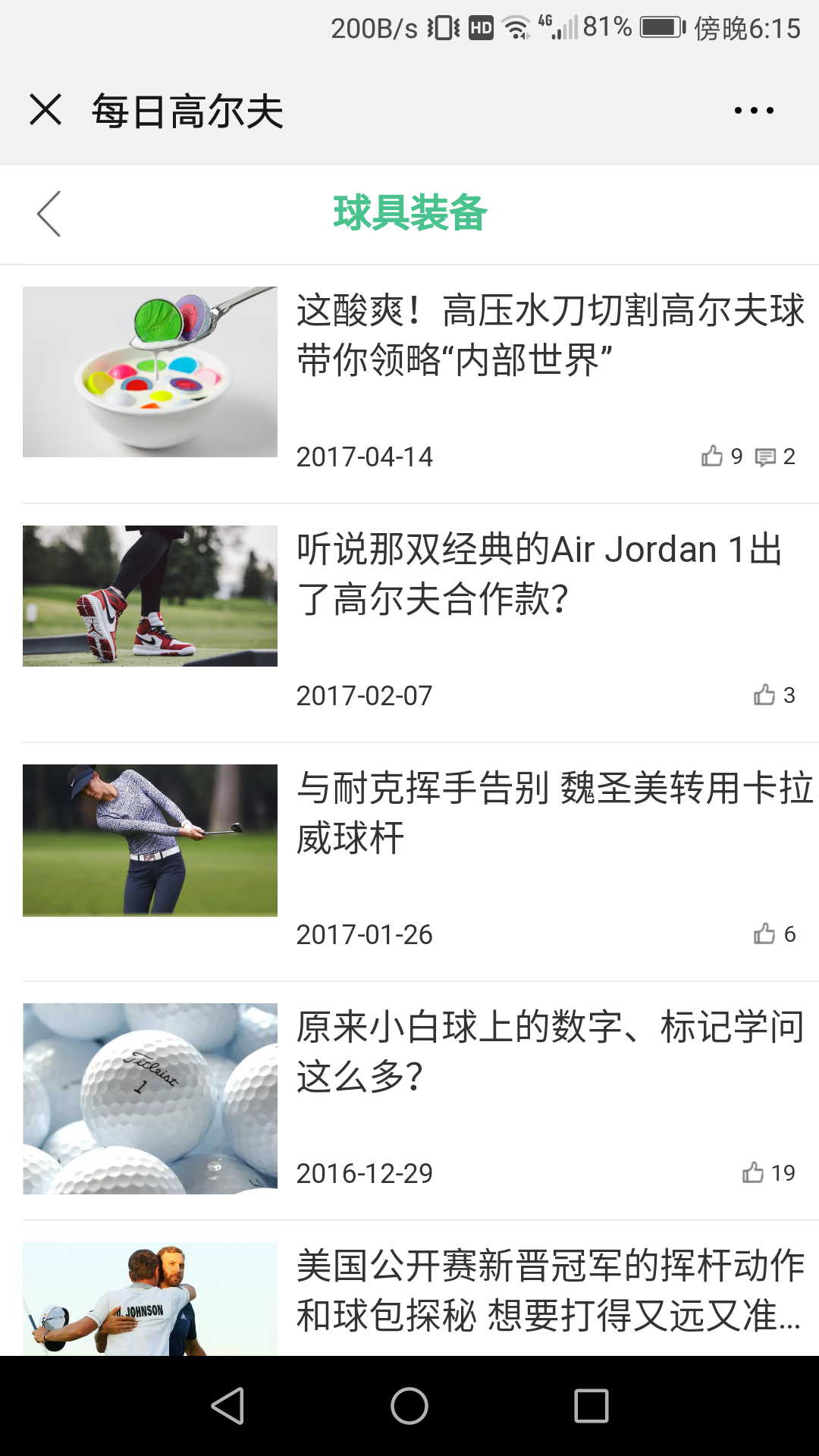The width and height of the screenshot is (819, 1456).
Task: Open the 美国公开赛新晋冠军 article
Action: (x=549, y=1290)
